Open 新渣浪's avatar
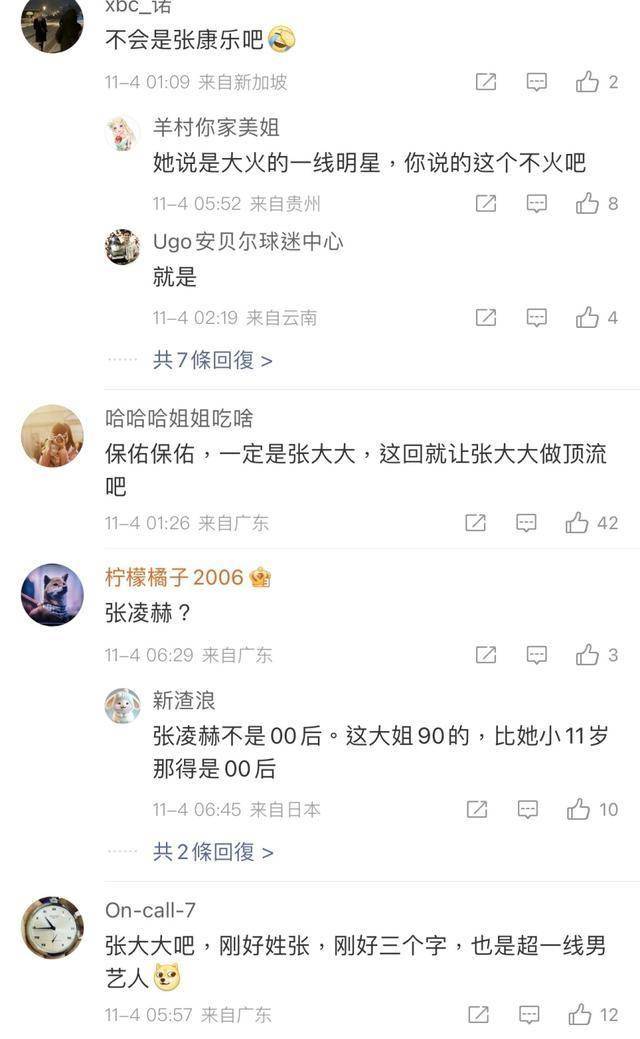Viewport: 640px width, 1039px height. coord(123,705)
